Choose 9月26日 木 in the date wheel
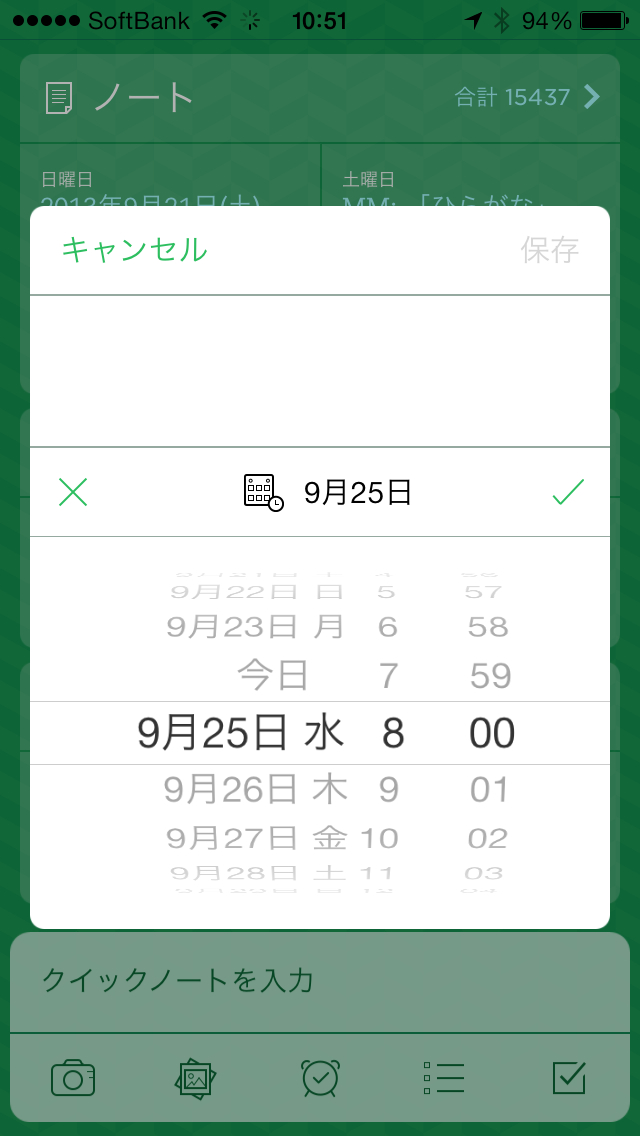This screenshot has height=1136, width=640. 255,790
